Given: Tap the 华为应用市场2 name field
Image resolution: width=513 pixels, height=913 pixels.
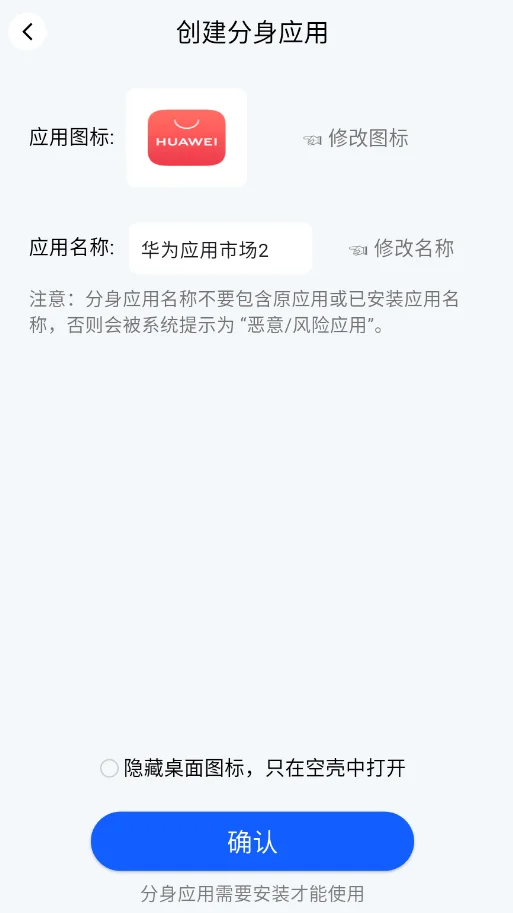Looking at the screenshot, I should coord(220,249).
